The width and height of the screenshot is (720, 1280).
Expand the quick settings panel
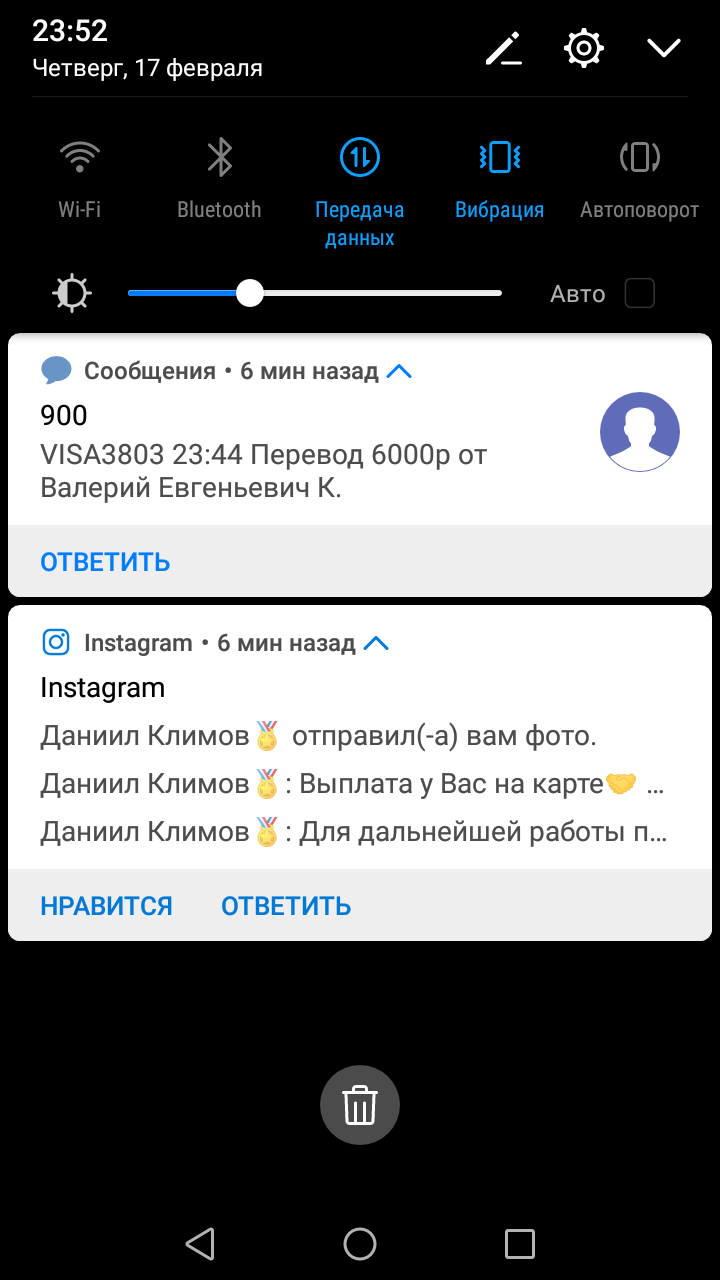(x=664, y=48)
